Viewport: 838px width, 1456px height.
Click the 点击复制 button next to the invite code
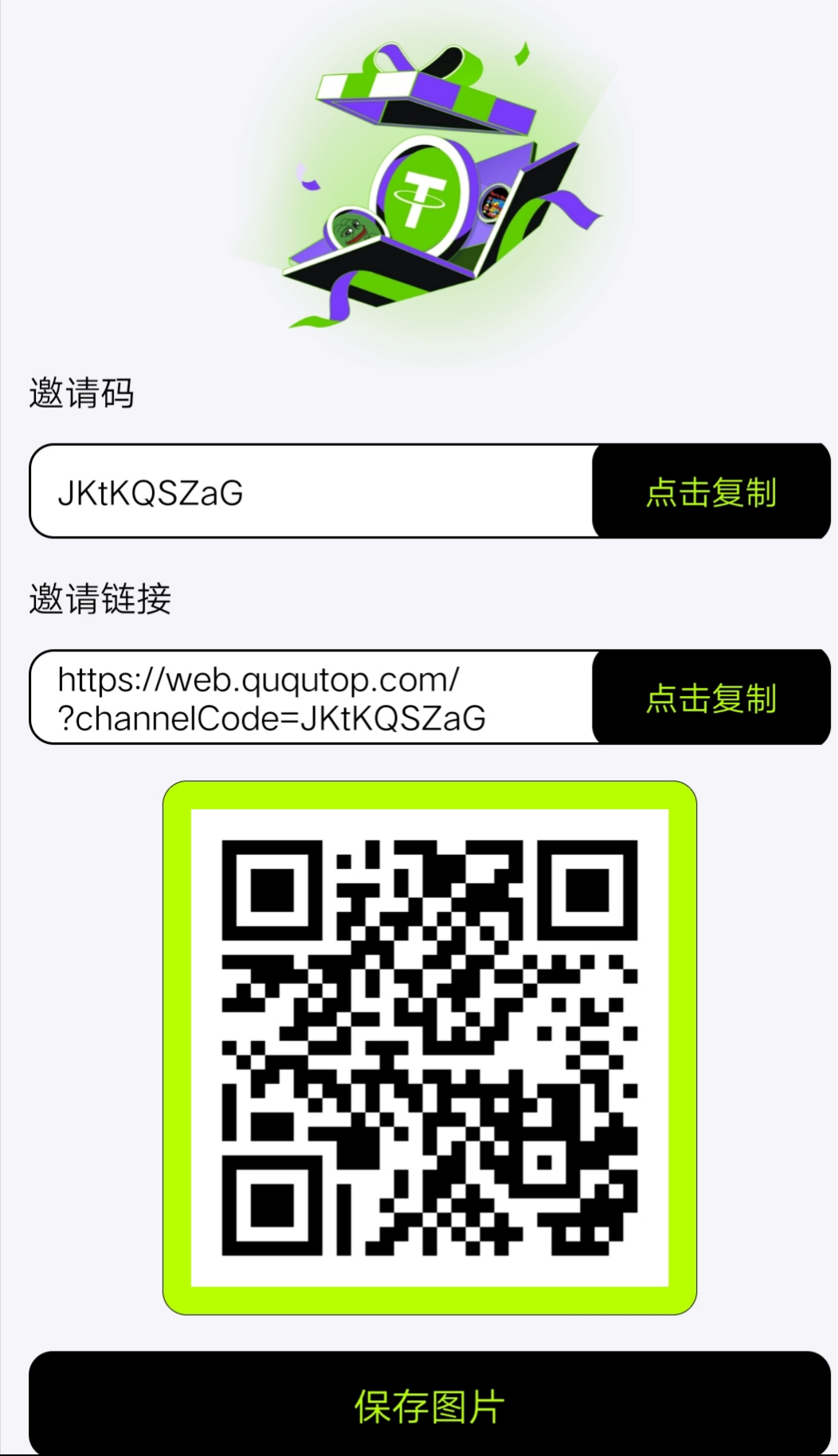pos(711,491)
